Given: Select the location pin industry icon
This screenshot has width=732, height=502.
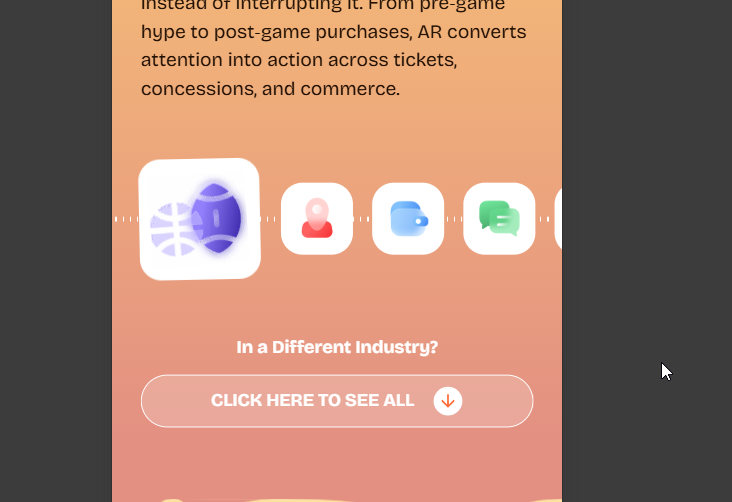Looking at the screenshot, I should [x=317, y=218].
